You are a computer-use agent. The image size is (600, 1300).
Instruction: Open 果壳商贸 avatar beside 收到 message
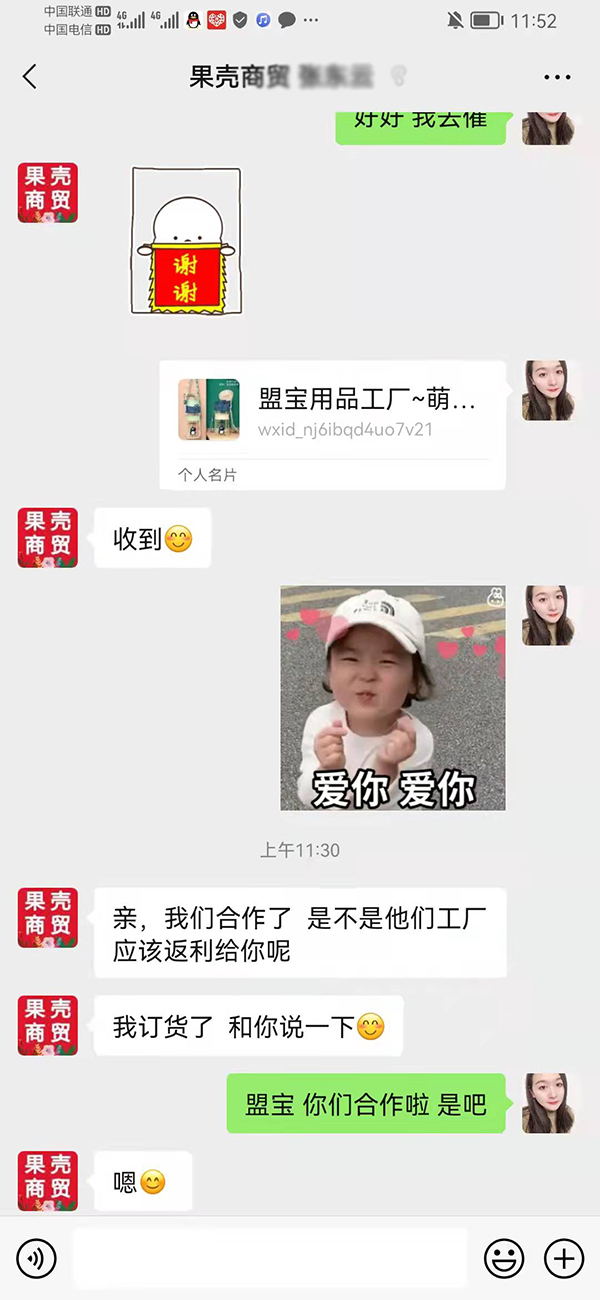tap(48, 538)
